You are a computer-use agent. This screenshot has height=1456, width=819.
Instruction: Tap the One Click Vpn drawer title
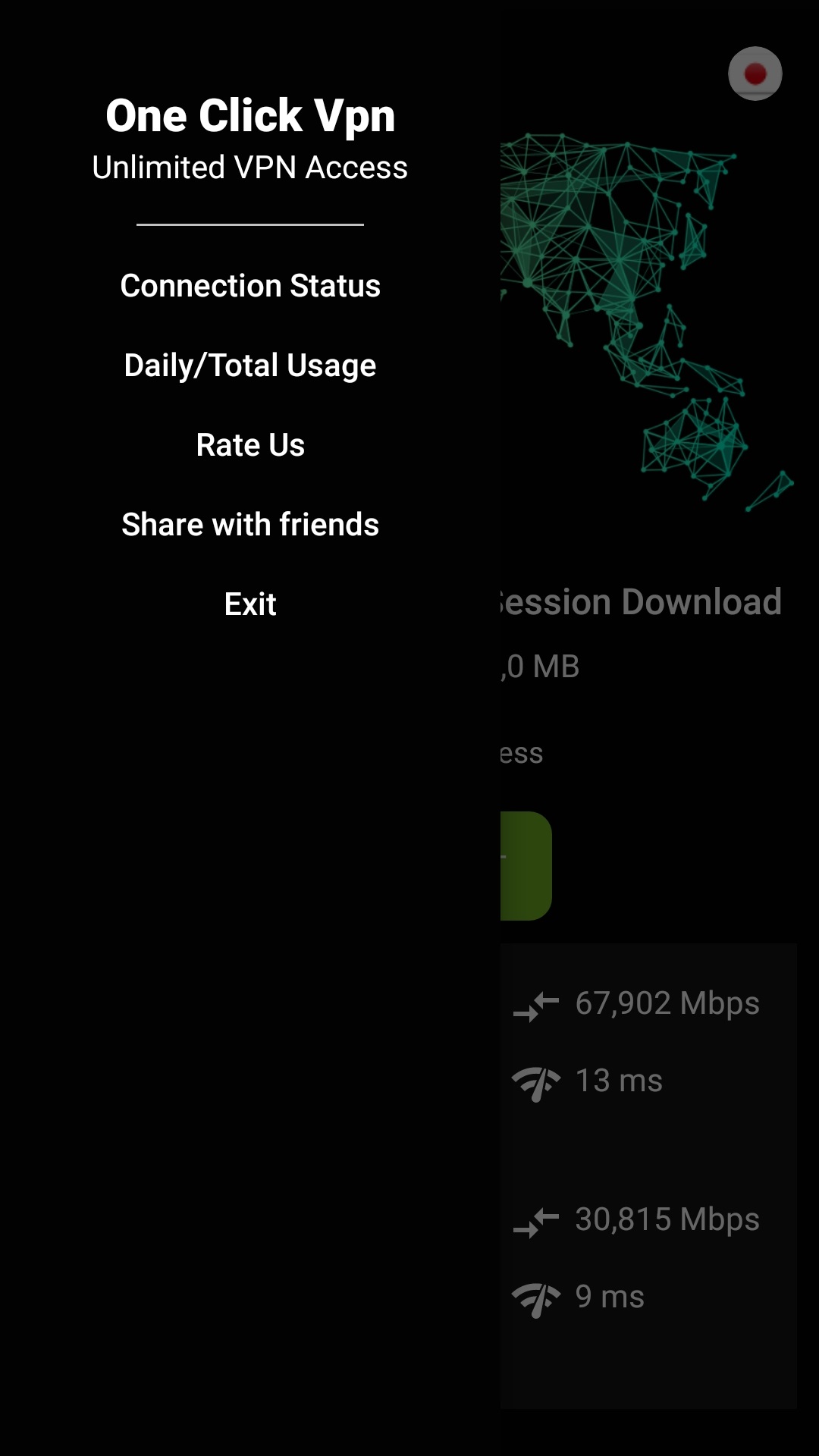(x=250, y=115)
